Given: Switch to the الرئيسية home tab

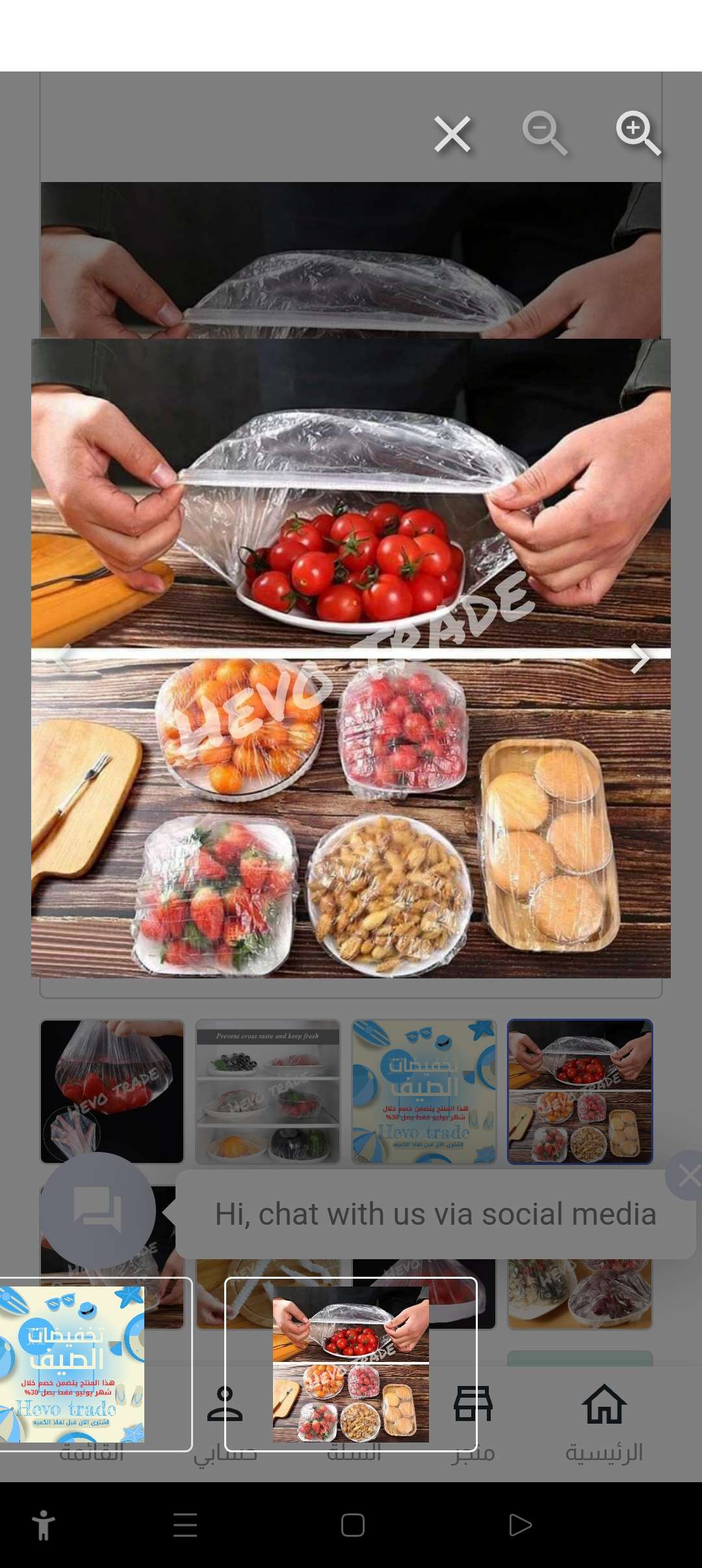Looking at the screenshot, I should (x=604, y=1424).
